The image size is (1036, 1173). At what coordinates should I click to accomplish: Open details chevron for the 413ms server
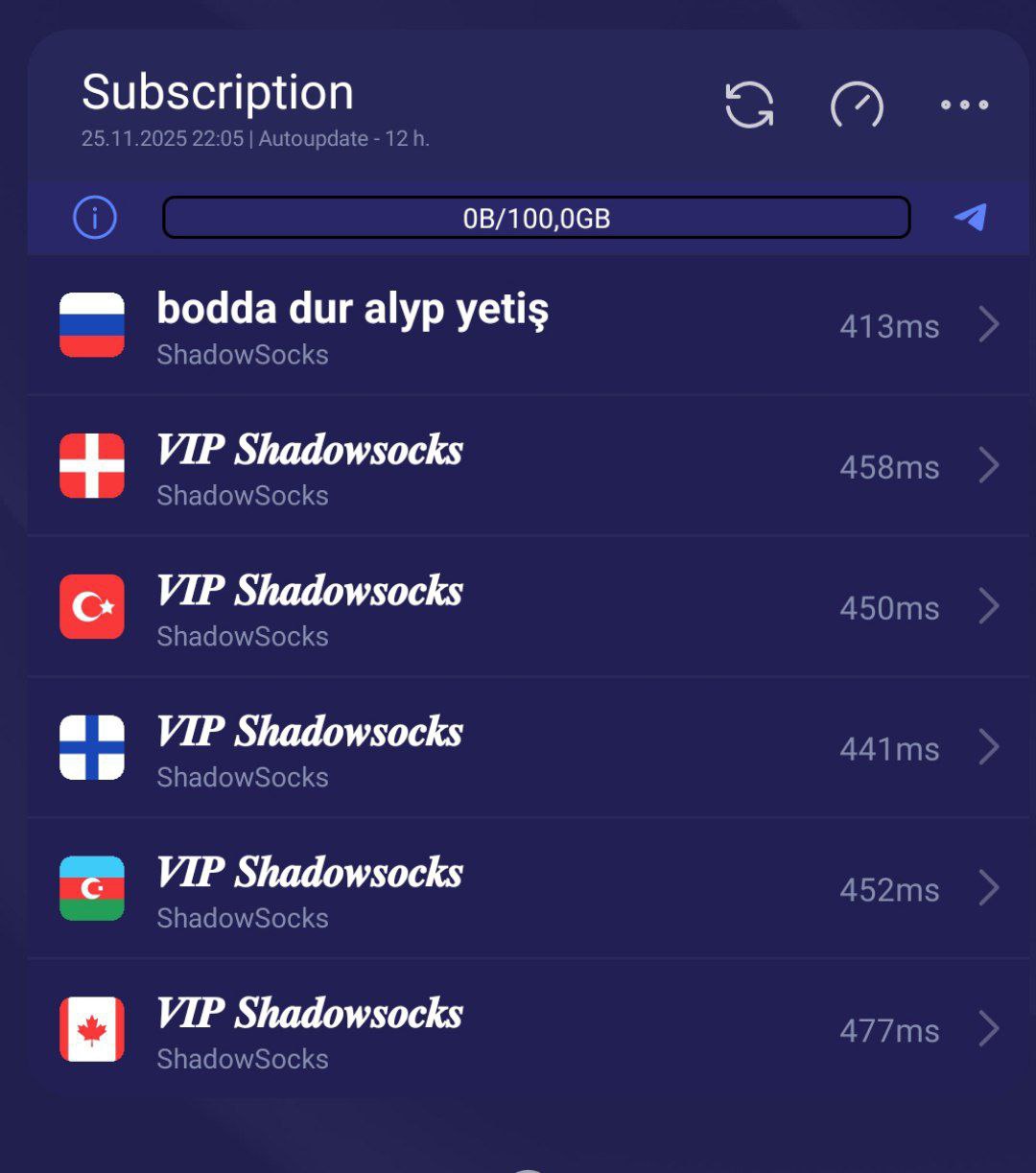click(989, 326)
